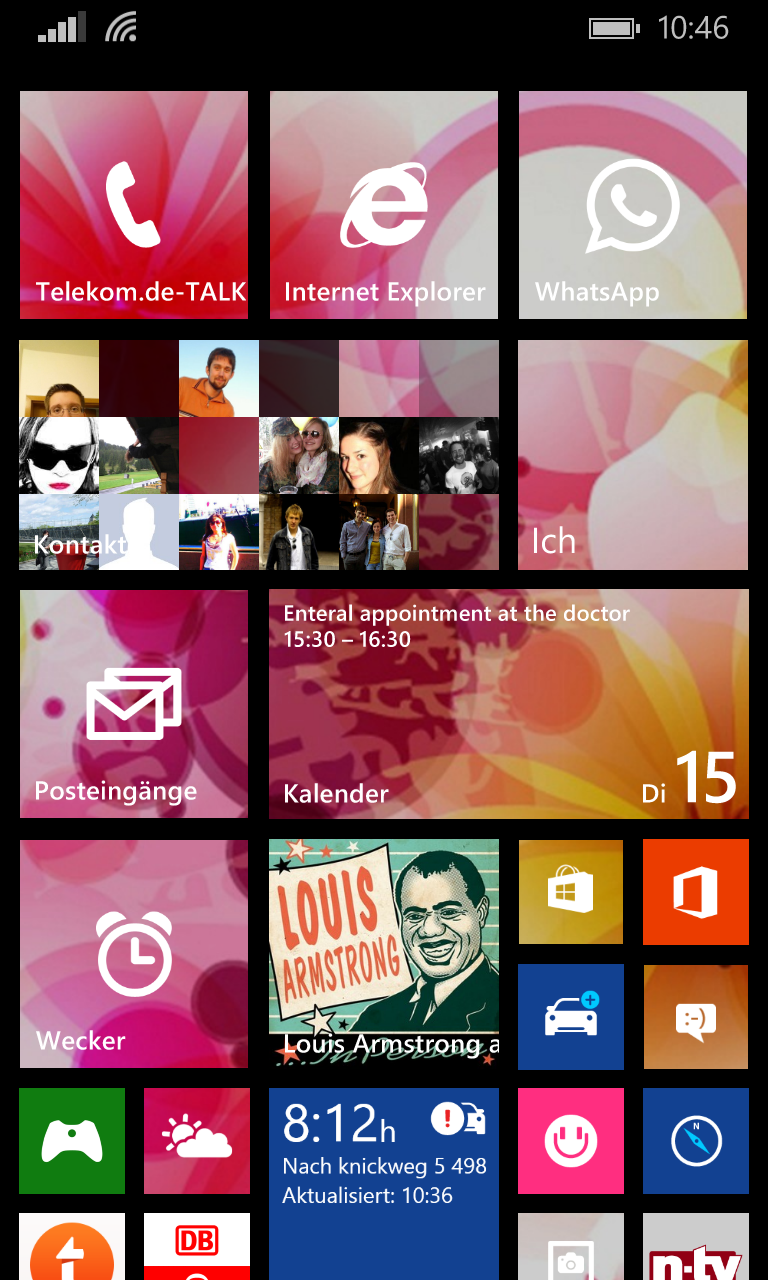Screen dimensions: 768x1280
Task: Open the Louis Armstrong music tile
Action: click(x=384, y=953)
